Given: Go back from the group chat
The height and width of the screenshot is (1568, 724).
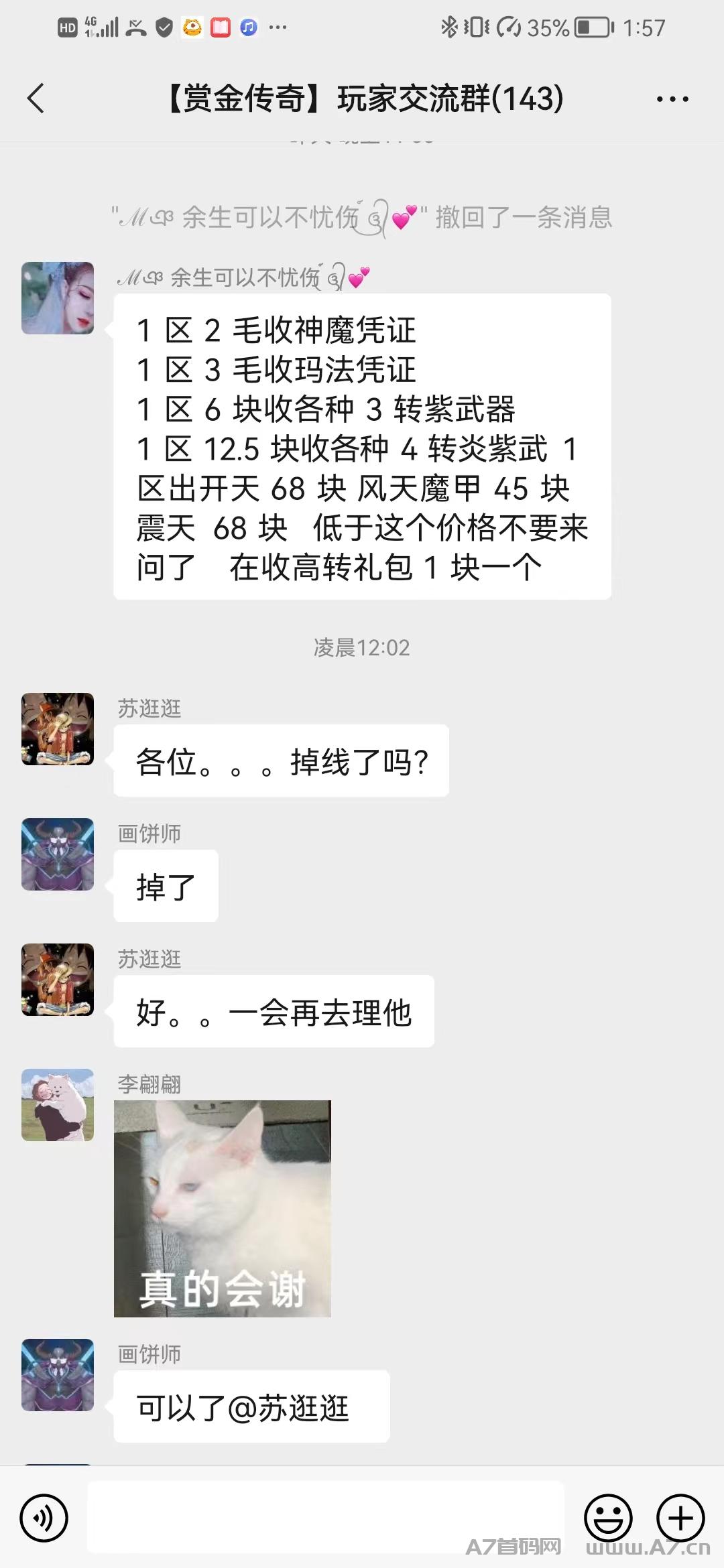Looking at the screenshot, I should pyautogui.click(x=36, y=99).
